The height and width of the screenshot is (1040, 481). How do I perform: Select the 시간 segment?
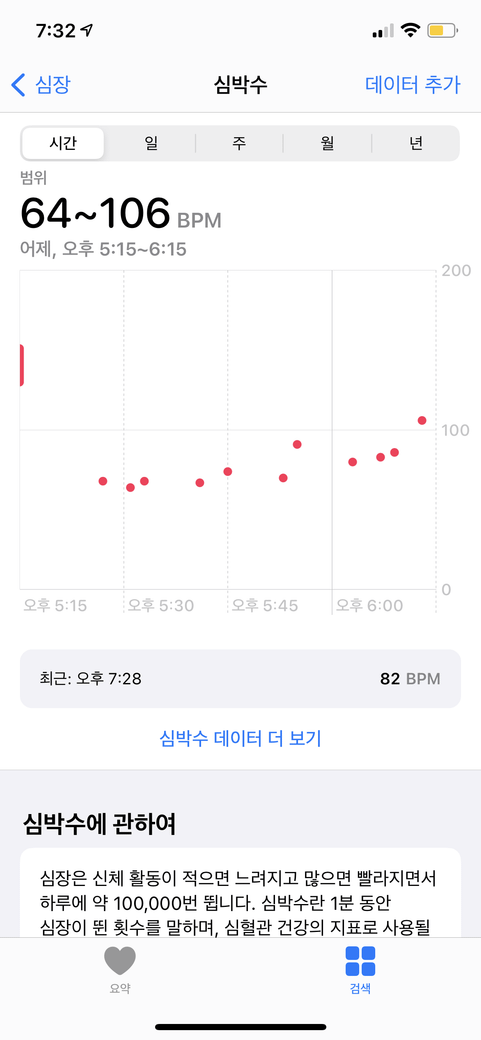click(63, 143)
